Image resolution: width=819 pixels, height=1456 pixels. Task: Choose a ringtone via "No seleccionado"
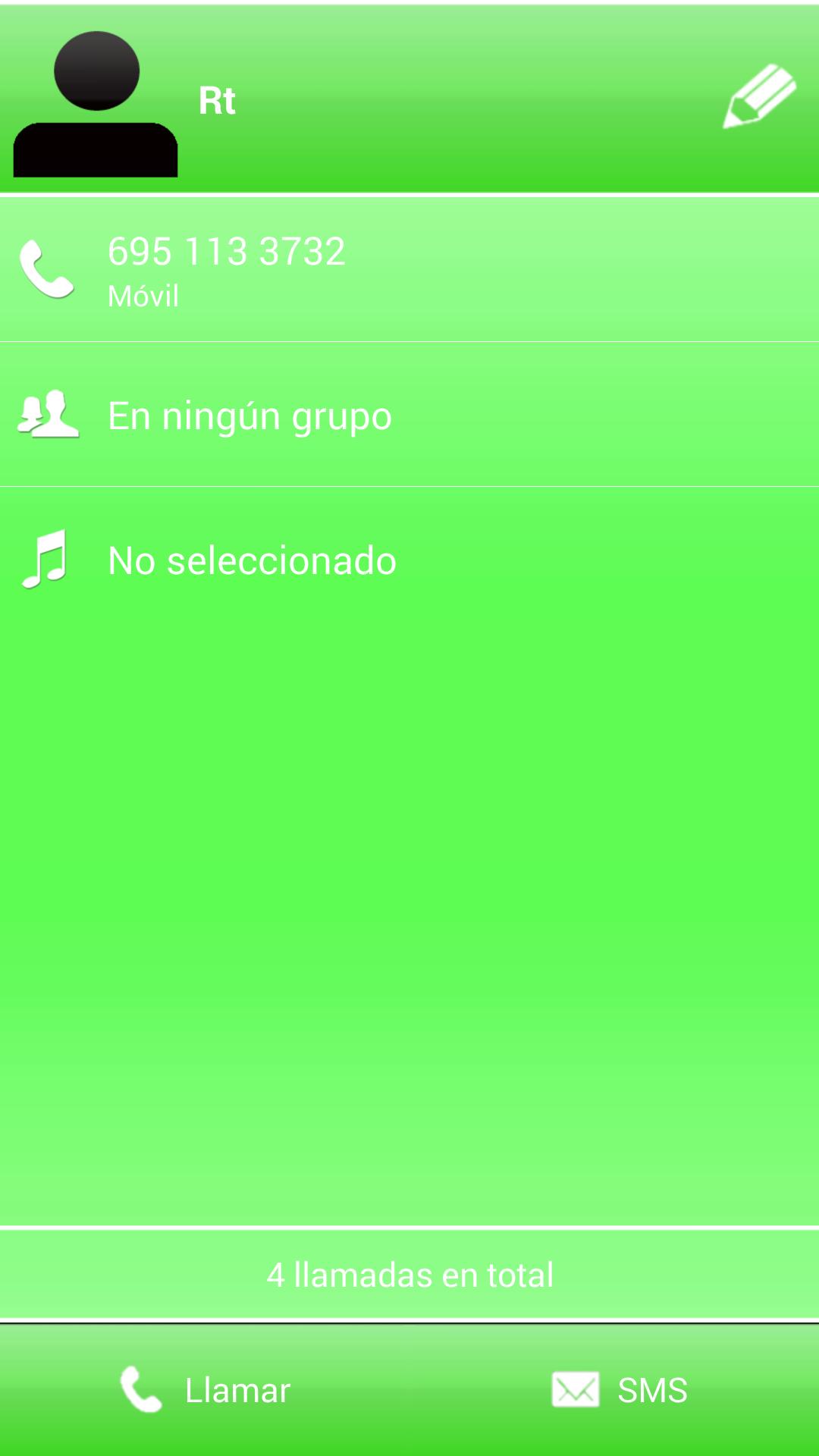tap(409, 560)
